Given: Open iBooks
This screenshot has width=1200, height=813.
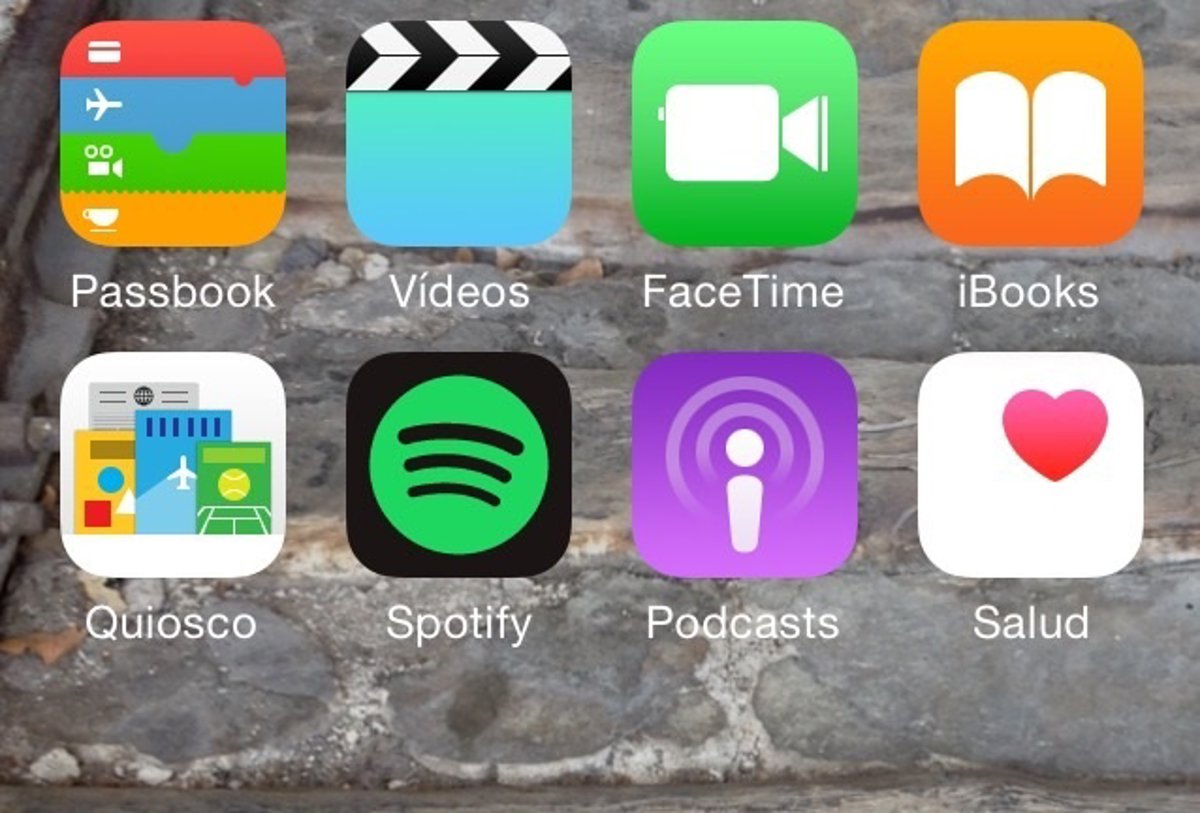Looking at the screenshot, I should pos(1030,133).
